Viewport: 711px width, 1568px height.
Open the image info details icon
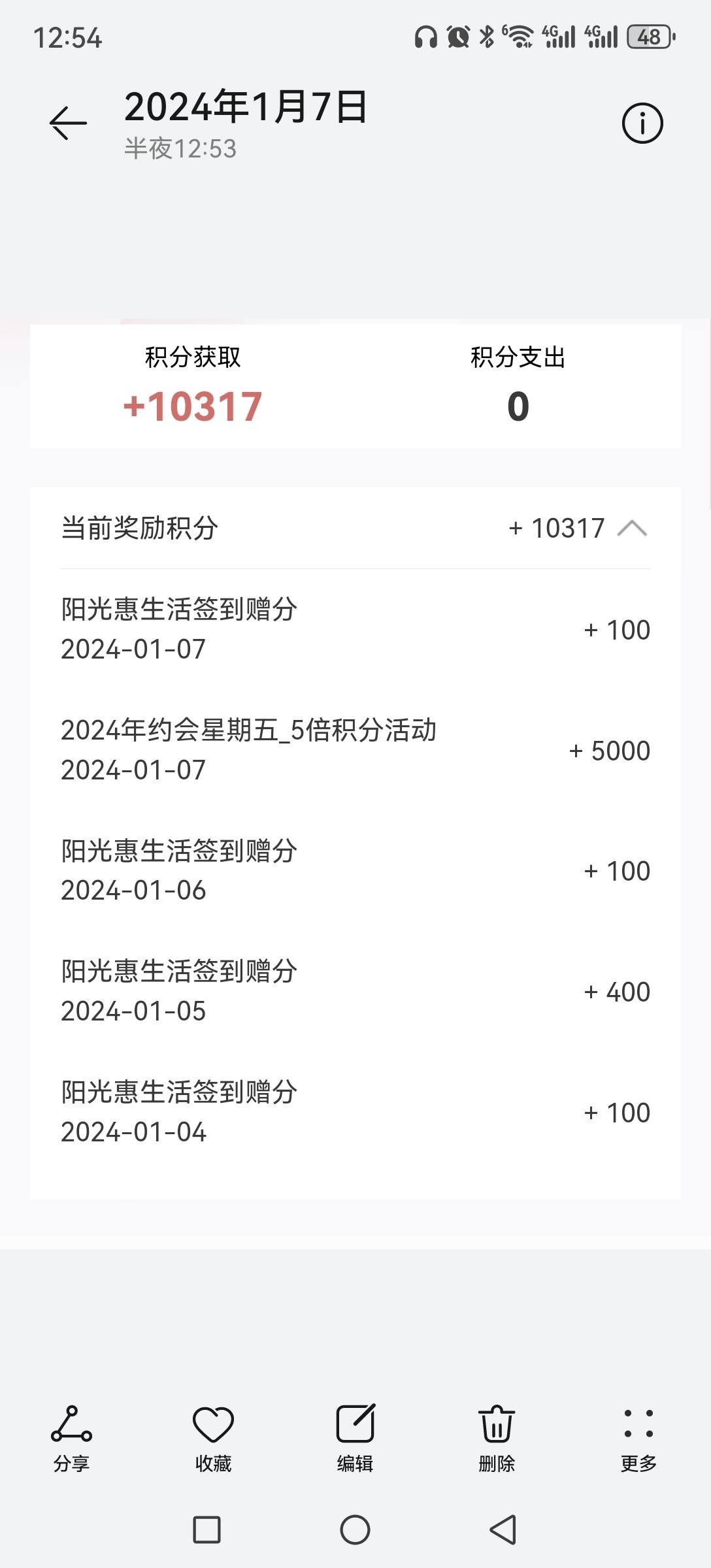pyautogui.click(x=642, y=123)
